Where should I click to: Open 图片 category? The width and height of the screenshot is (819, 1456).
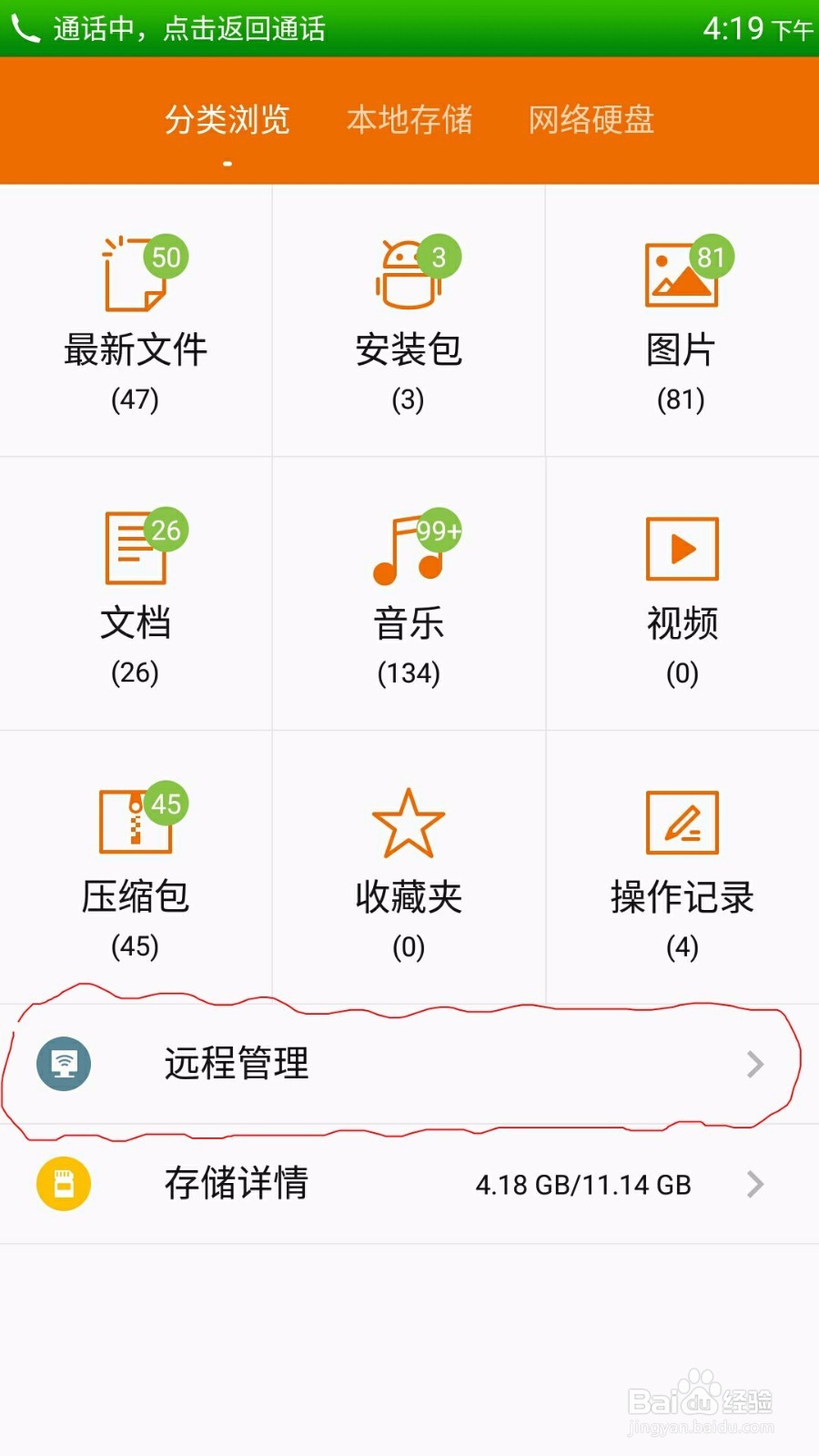(682, 321)
